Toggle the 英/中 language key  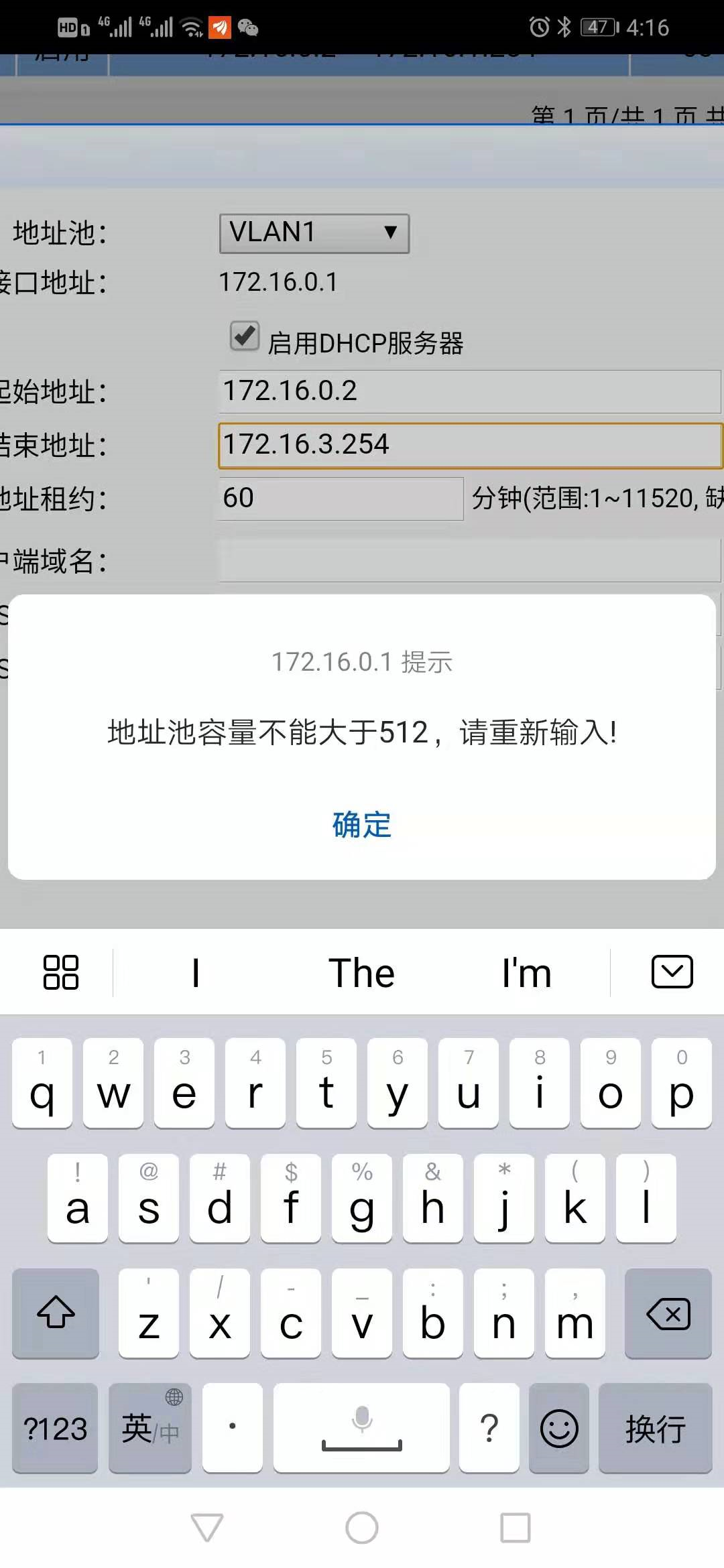click(x=150, y=1428)
